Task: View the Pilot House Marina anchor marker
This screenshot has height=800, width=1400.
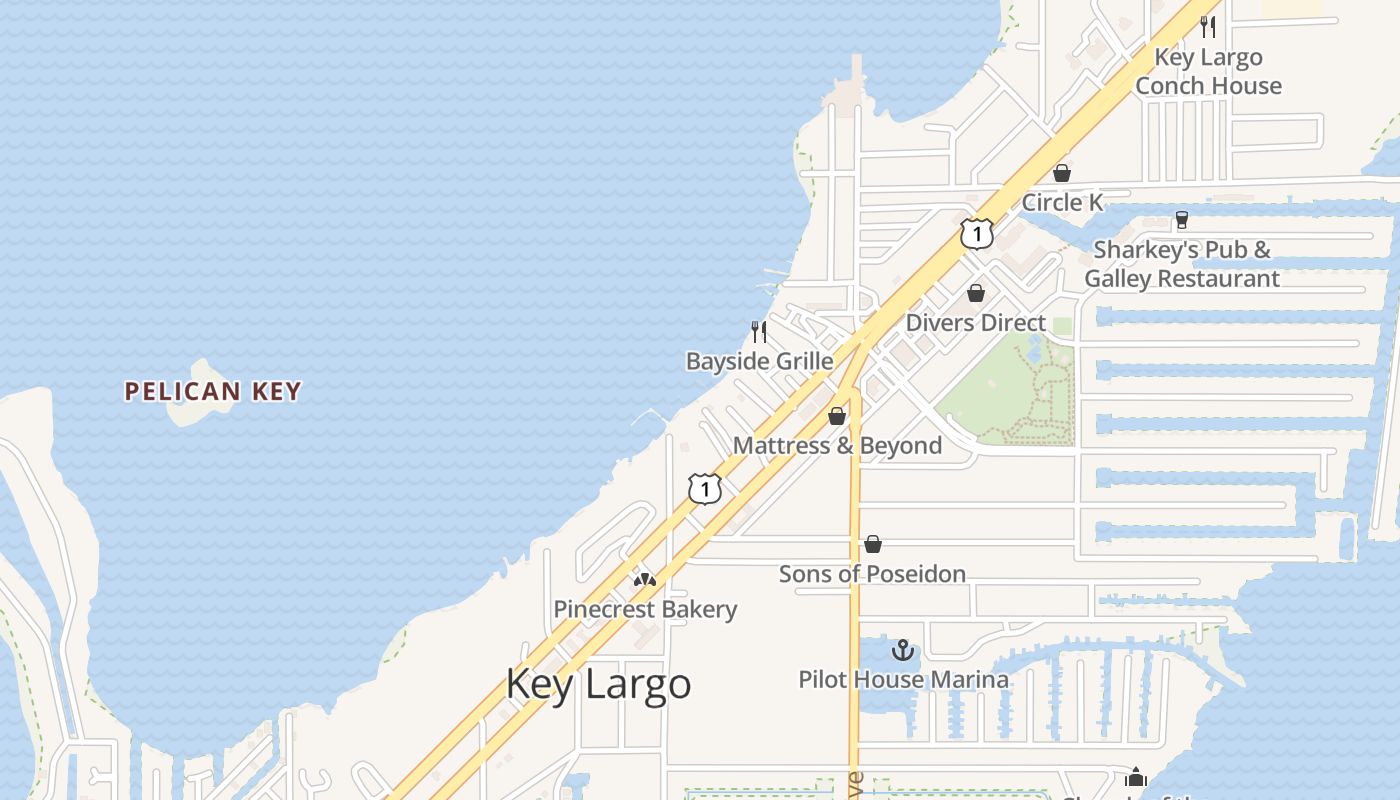Action: pos(903,651)
